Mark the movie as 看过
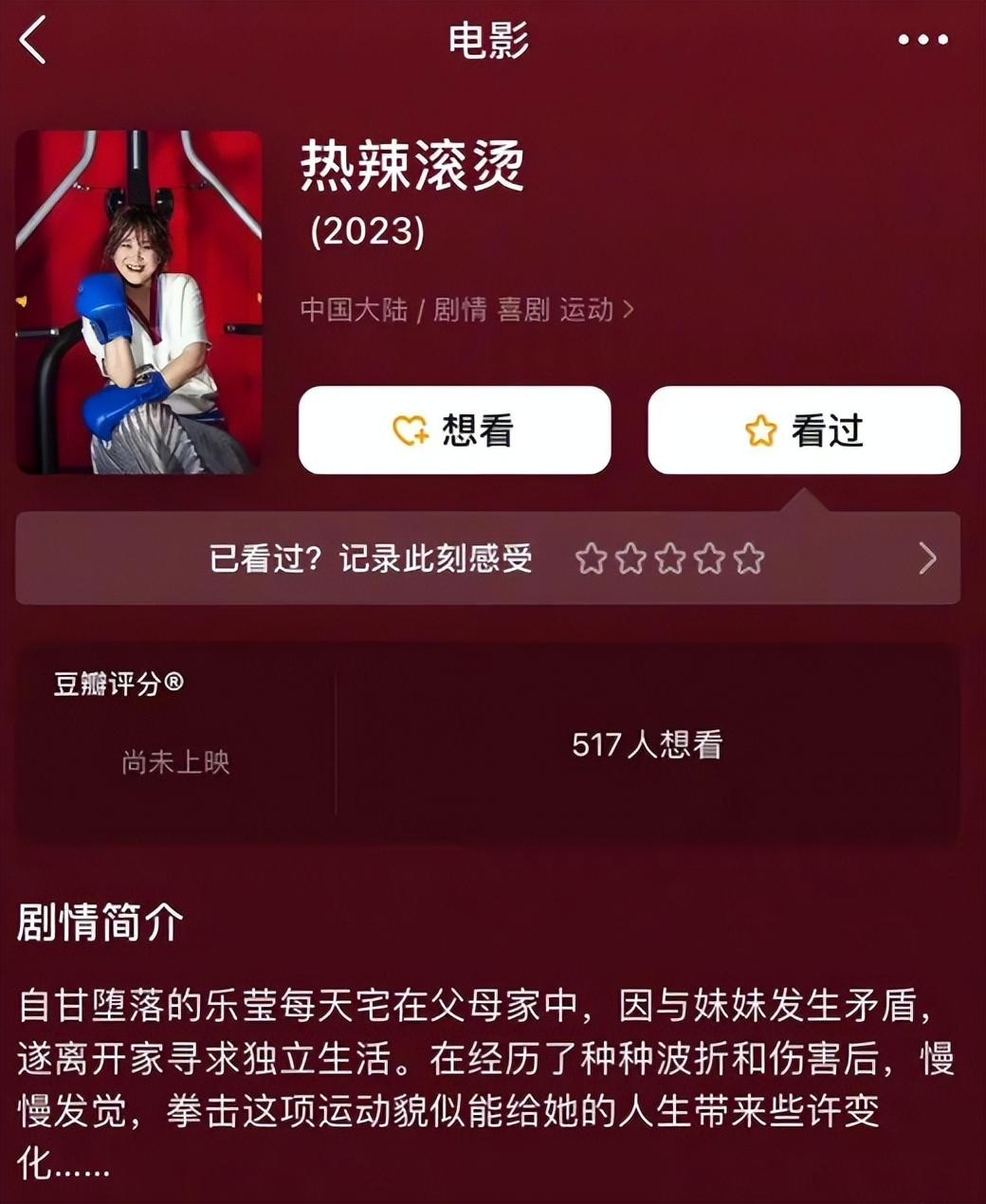Screen dimensions: 986x1204 point(803,430)
